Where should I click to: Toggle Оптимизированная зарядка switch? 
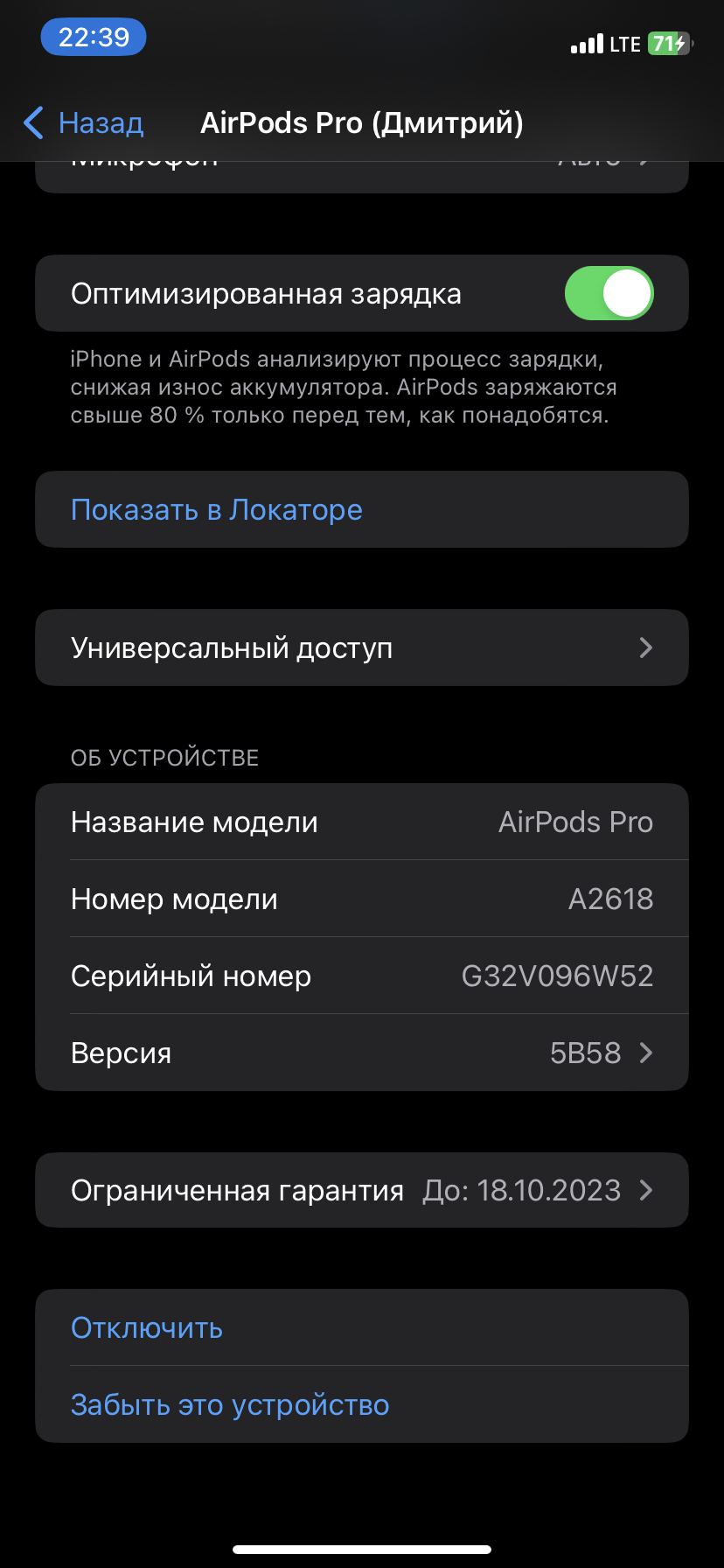609,293
